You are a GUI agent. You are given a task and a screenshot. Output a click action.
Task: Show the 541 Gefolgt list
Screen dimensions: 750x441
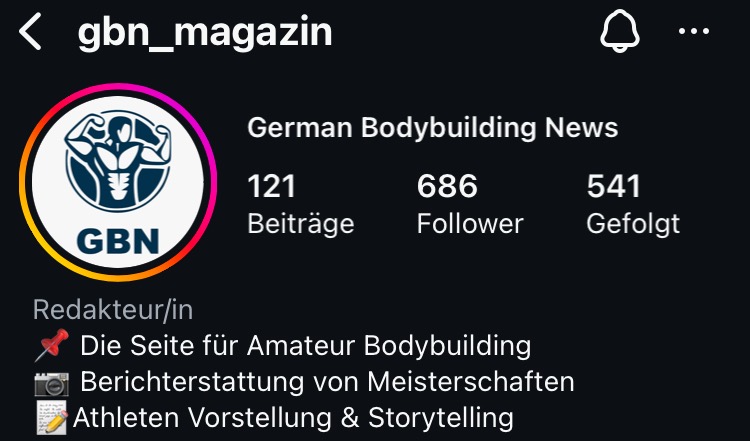tap(632, 204)
